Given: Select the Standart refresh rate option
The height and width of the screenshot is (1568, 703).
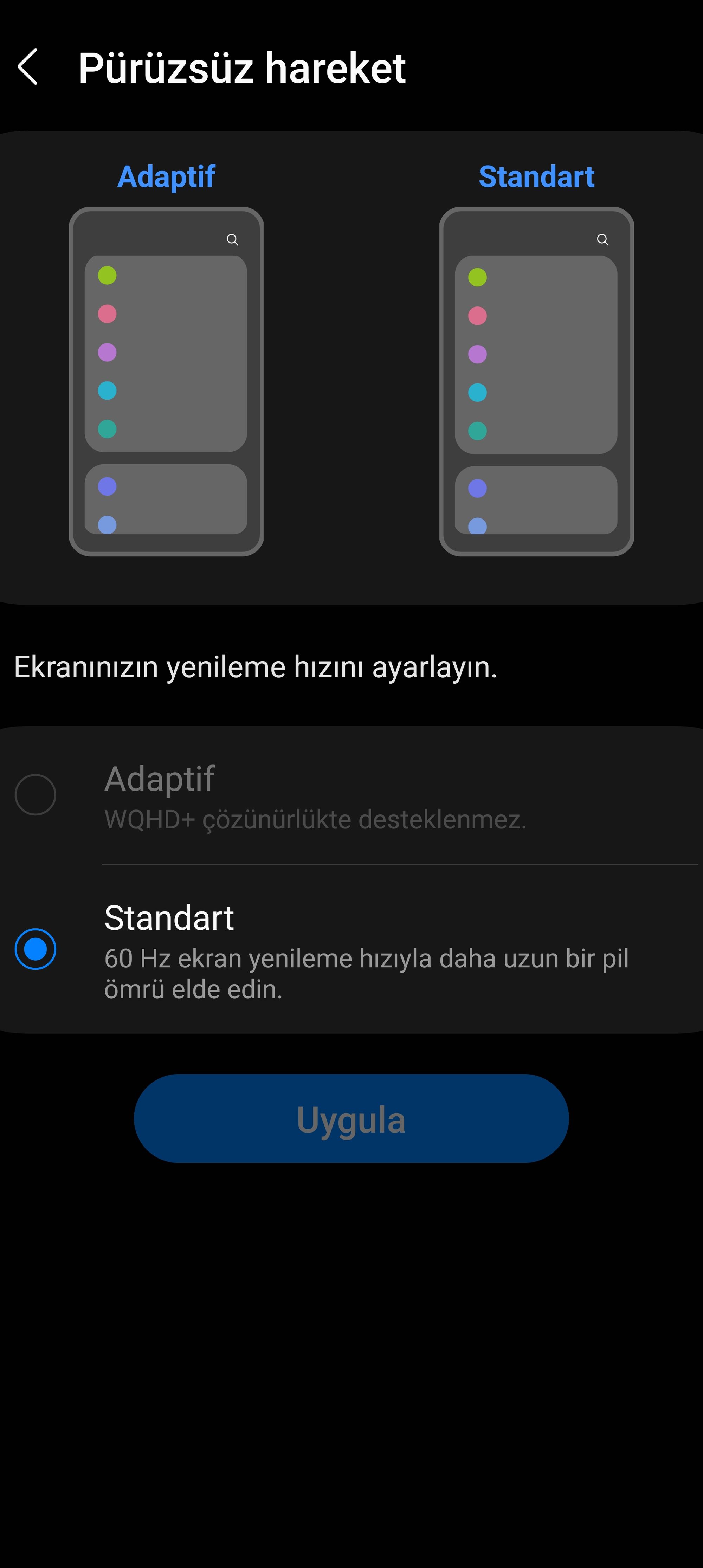Looking at the screenshot, I should pyautogui.click(x=35, y=948).
